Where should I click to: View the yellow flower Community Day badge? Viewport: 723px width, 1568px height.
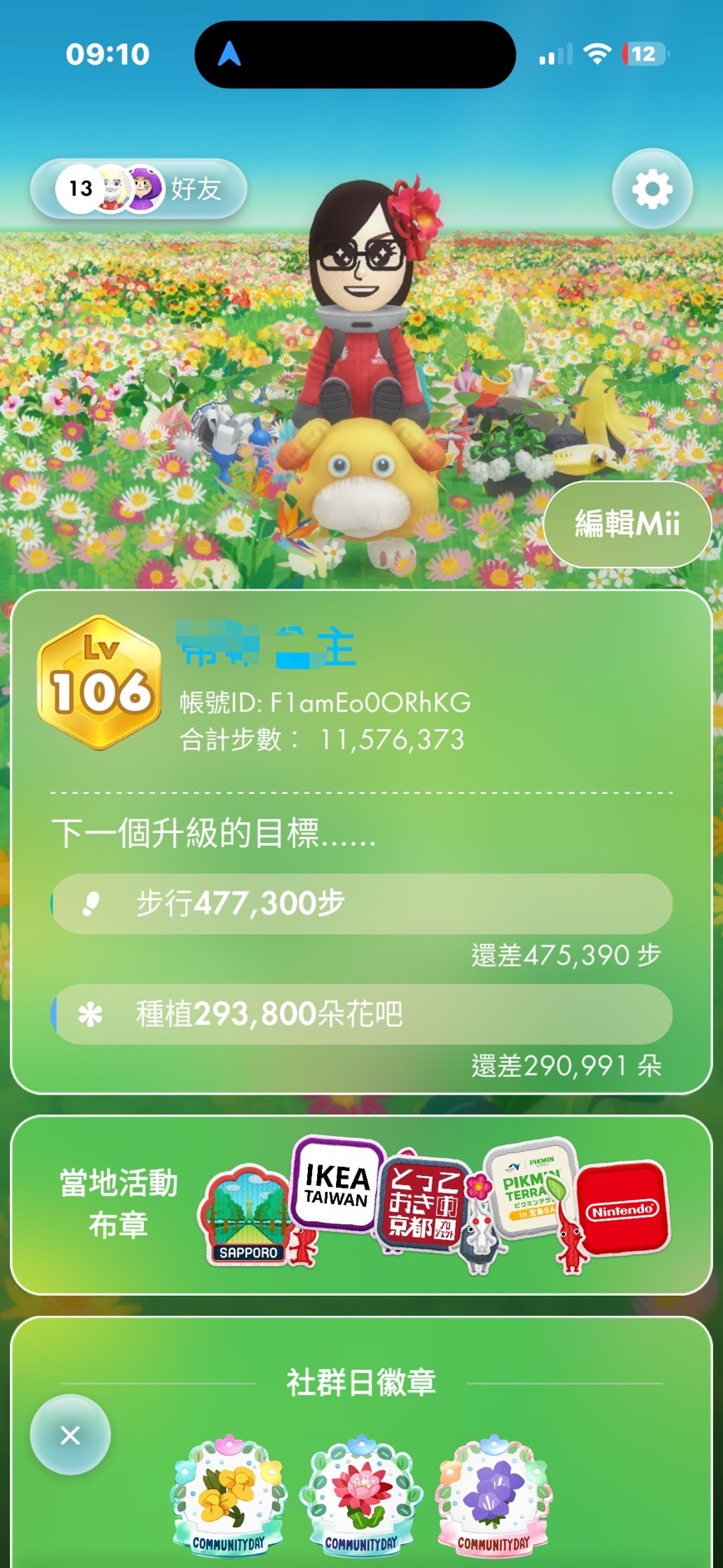(229, 1496)
